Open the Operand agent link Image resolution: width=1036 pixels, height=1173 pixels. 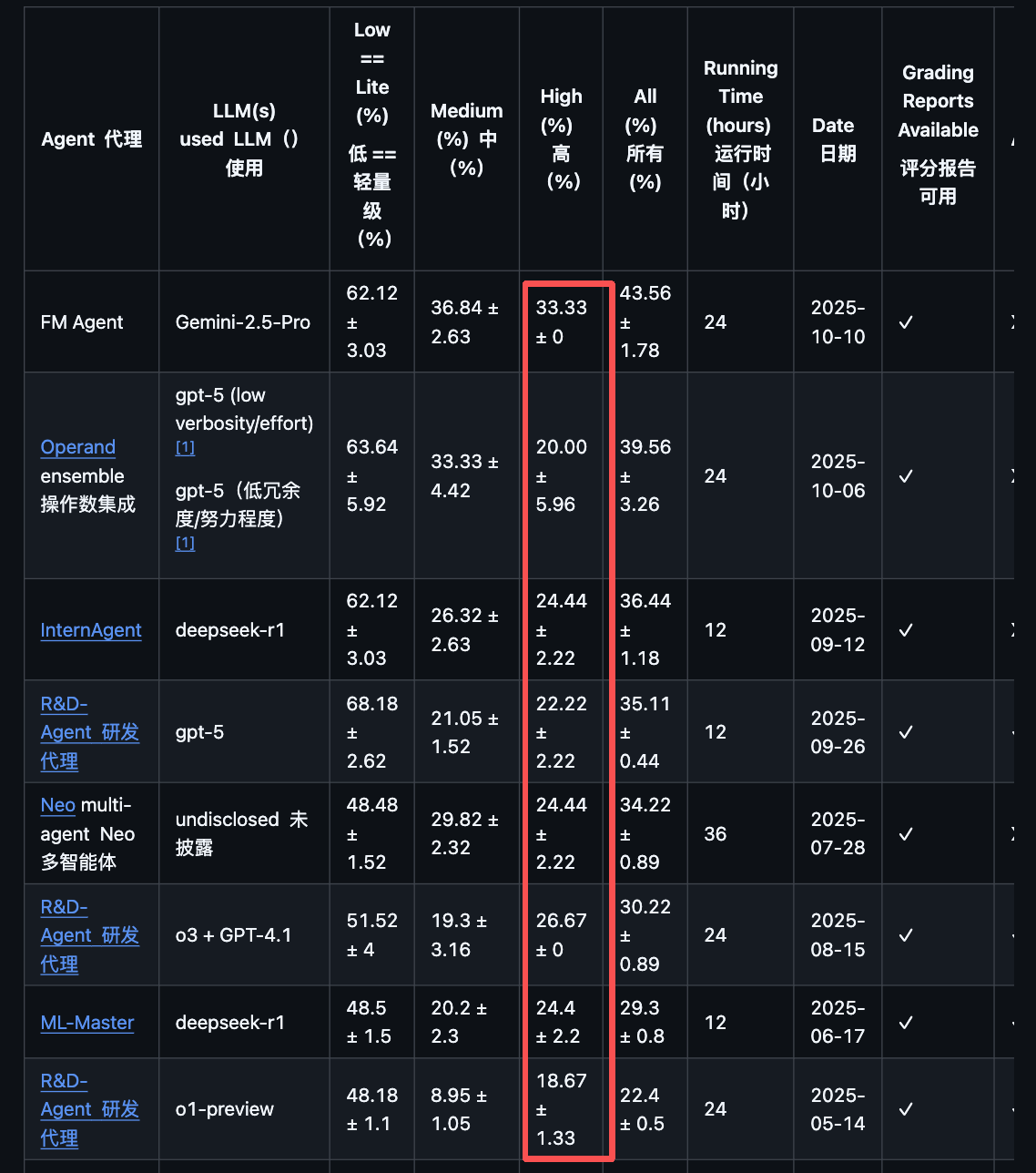[x=77, y=447]
